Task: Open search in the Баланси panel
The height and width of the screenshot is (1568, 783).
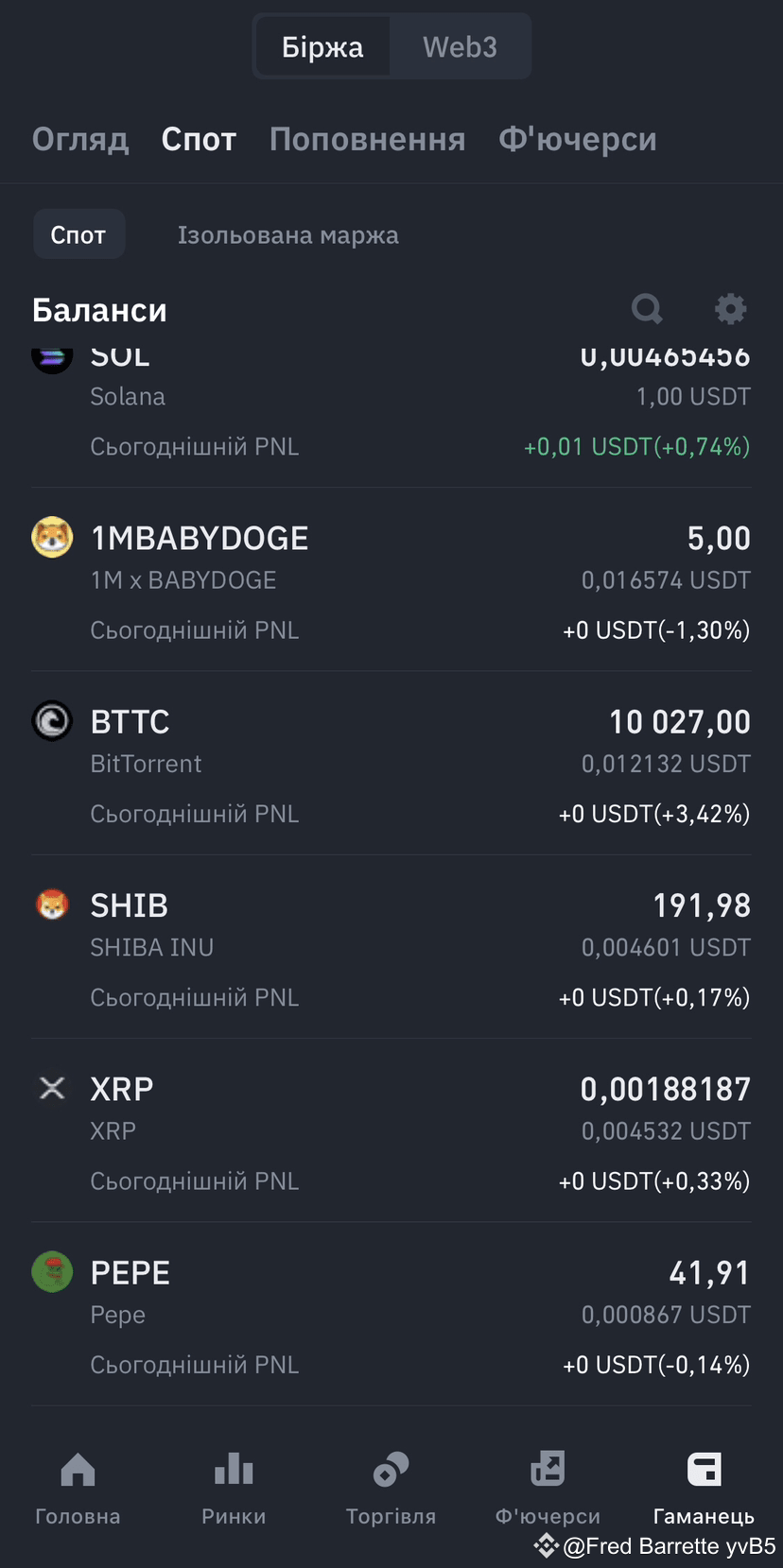Action: pyautogui.click(x=647, y=309)
